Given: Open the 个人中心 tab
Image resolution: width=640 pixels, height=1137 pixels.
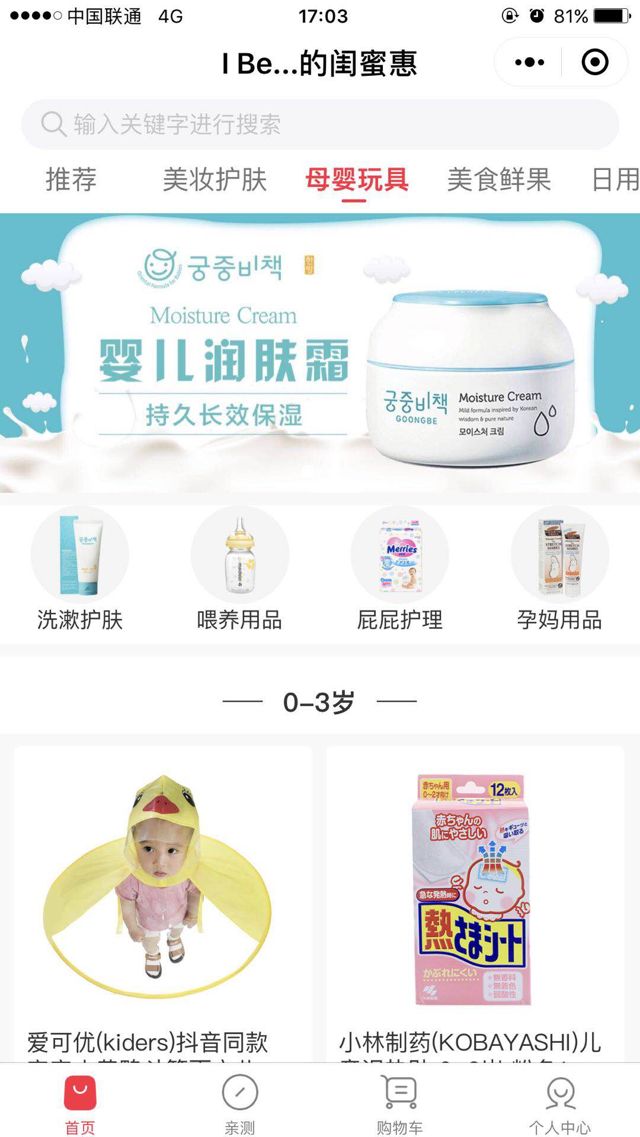Looking at the screenshot, I should pyautogui.click(x=560, y=1104).
